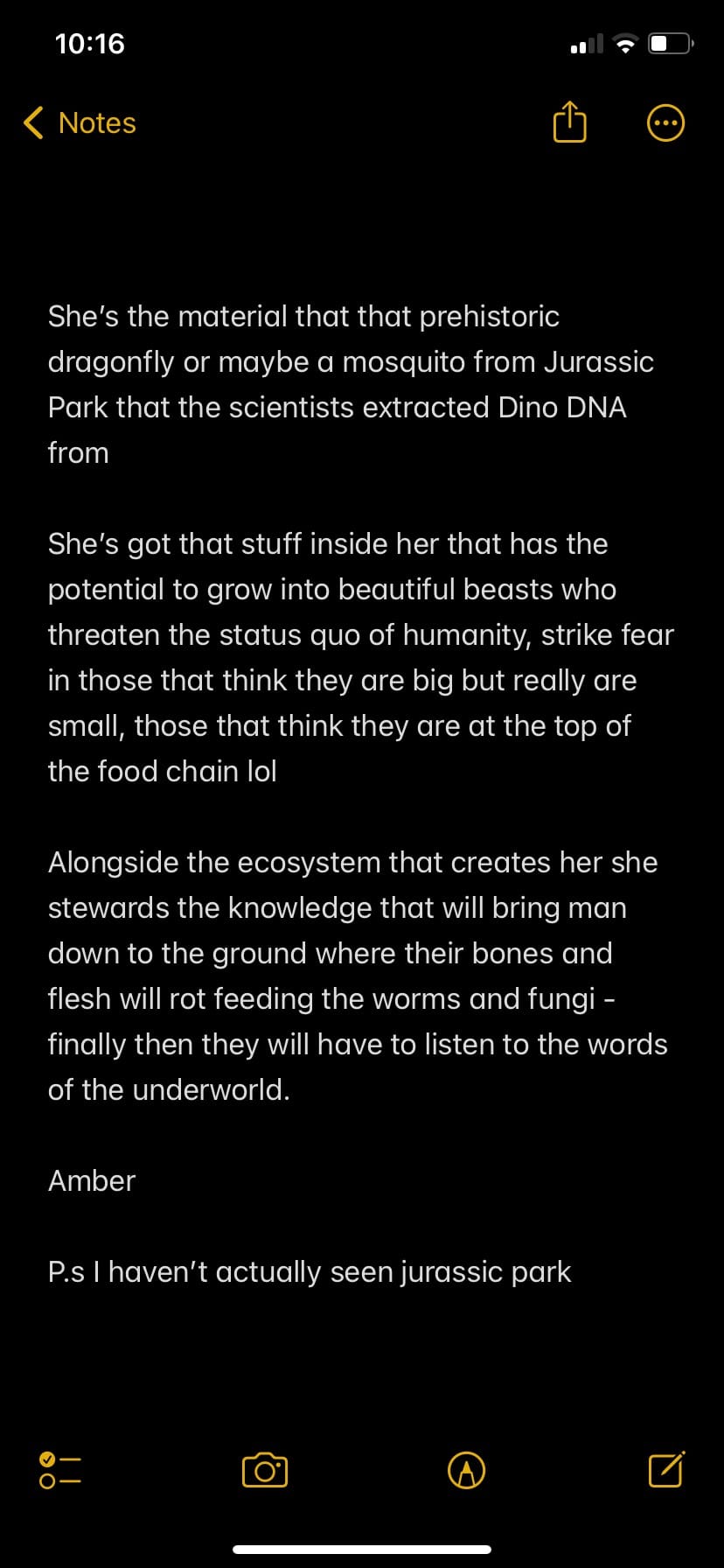Compose a new note

pos(666,1469)
